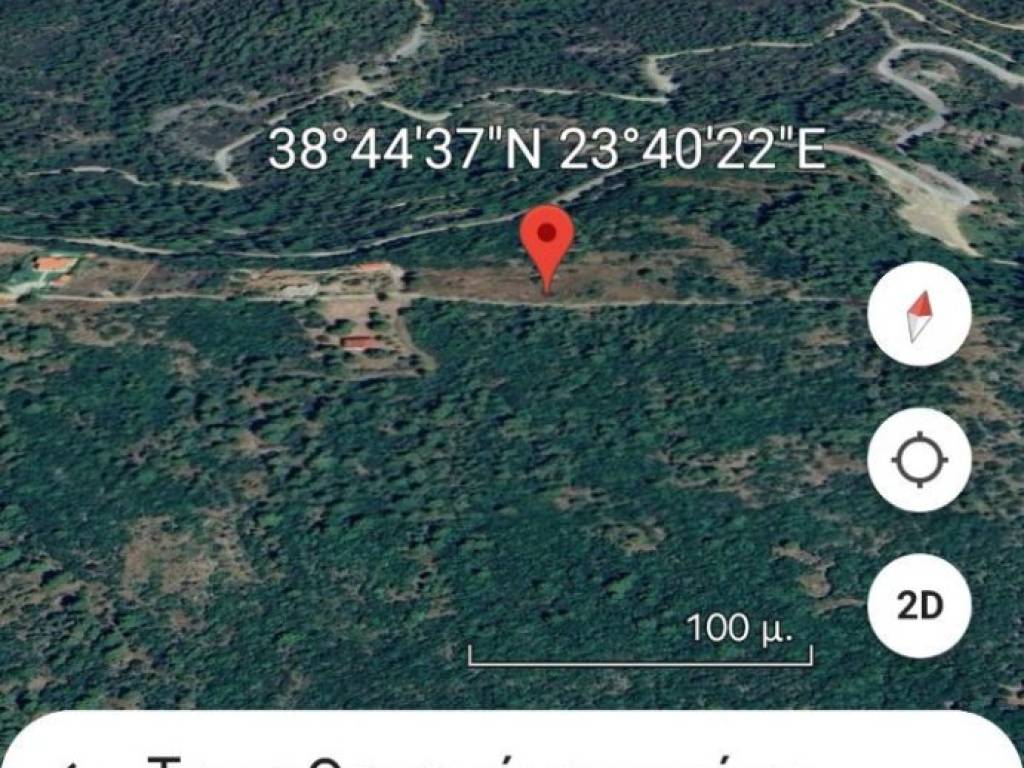The height and width of the screenshot is (768, 1024).
Task: Center the map on my location
Action: [919, 461]
